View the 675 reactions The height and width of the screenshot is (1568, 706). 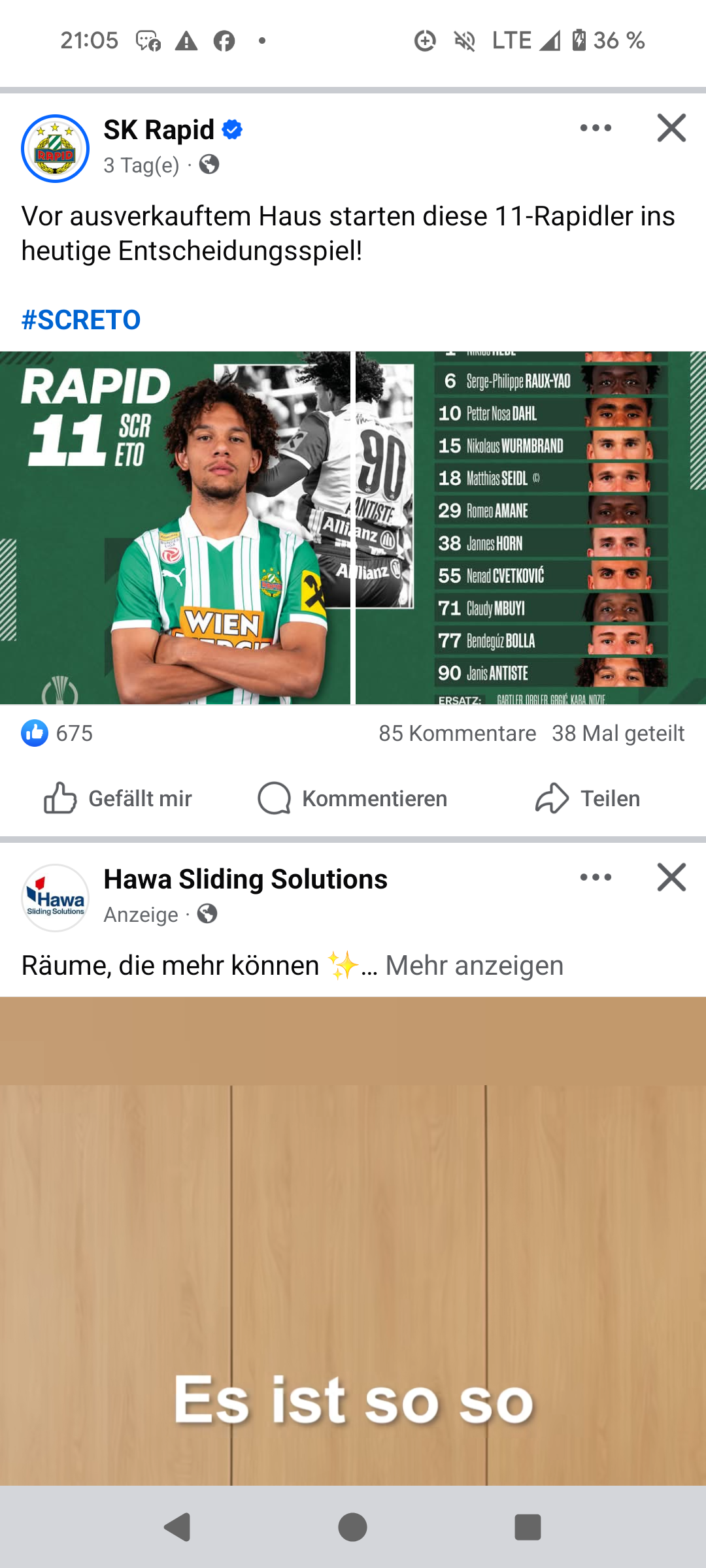pyautogui.click(x=57, y=733)
